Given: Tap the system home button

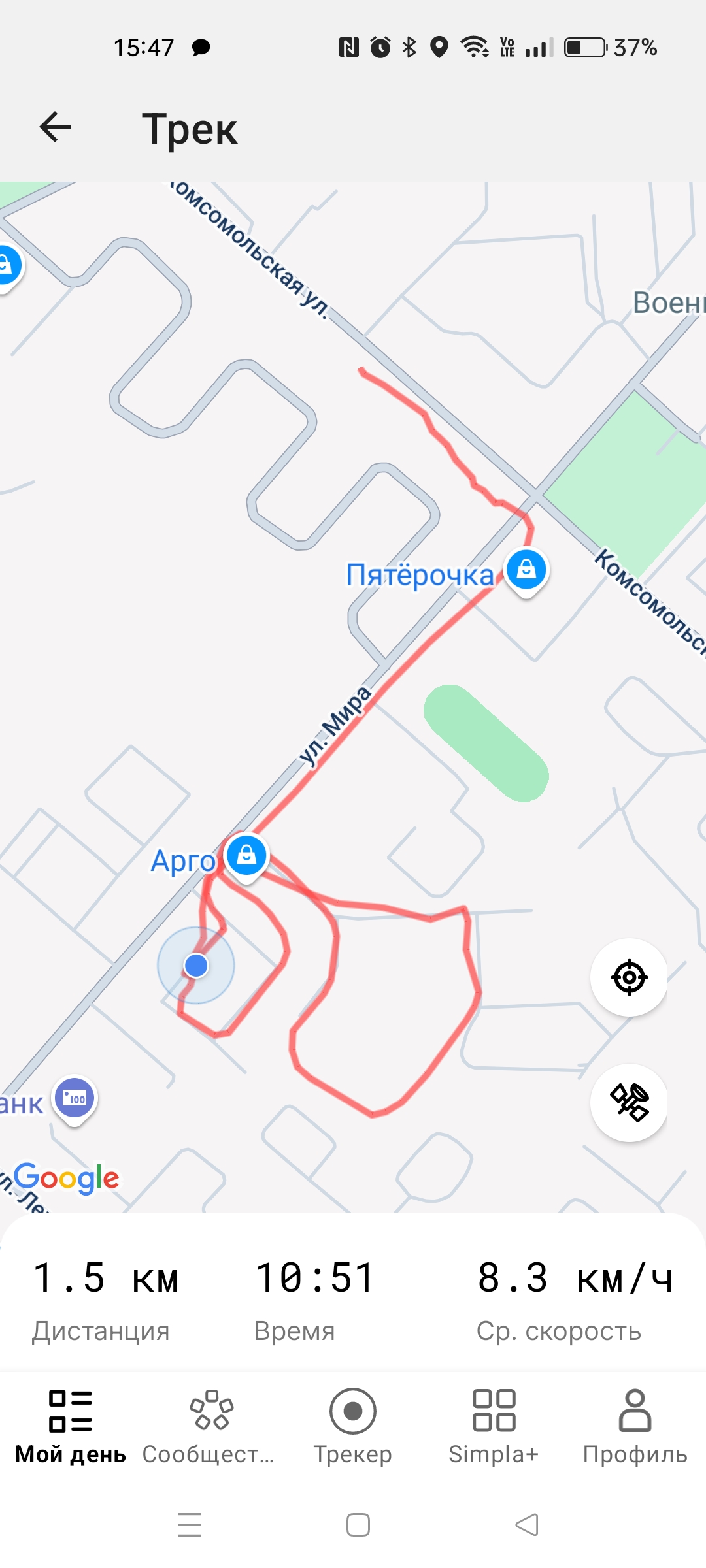Looking at the screenshot, I should coord(358,1525).
